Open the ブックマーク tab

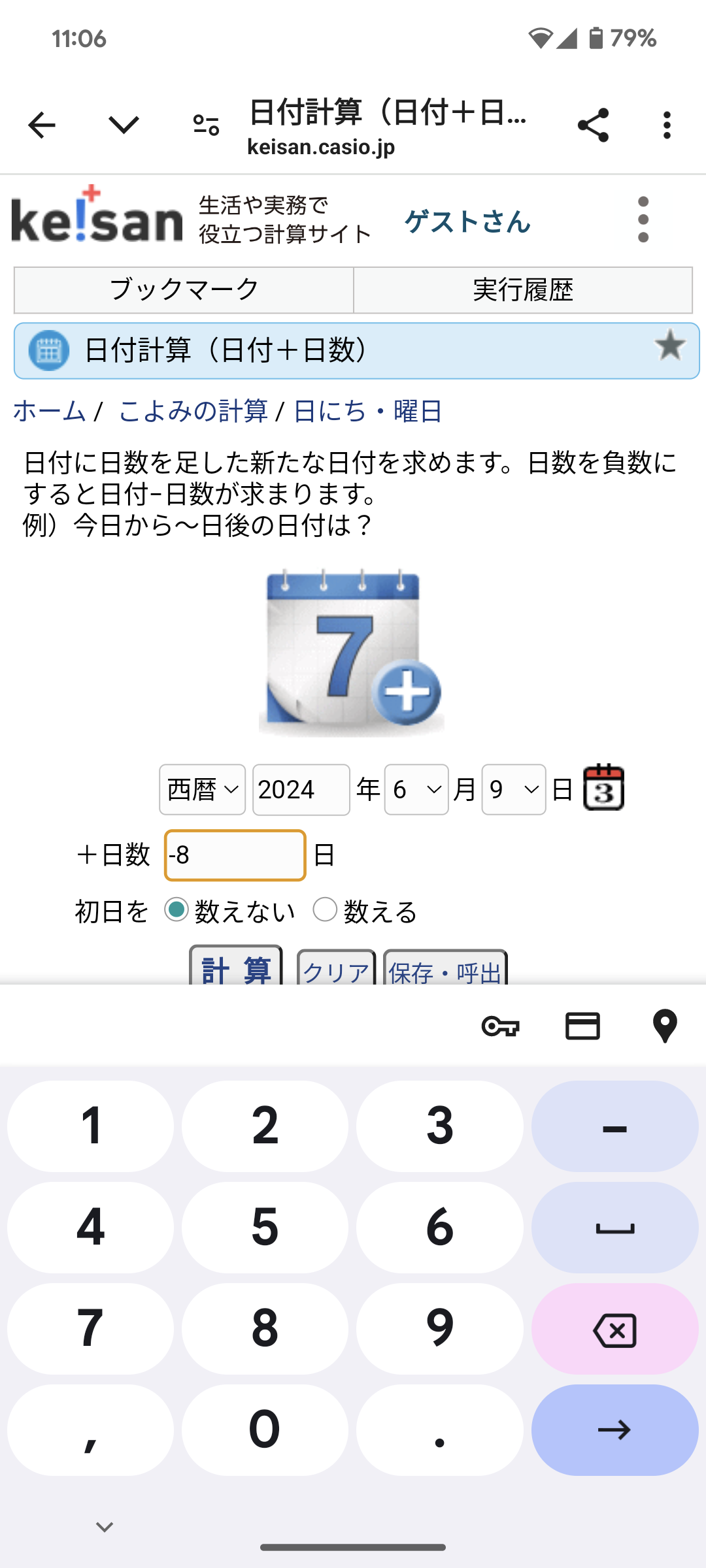[184, 289]
